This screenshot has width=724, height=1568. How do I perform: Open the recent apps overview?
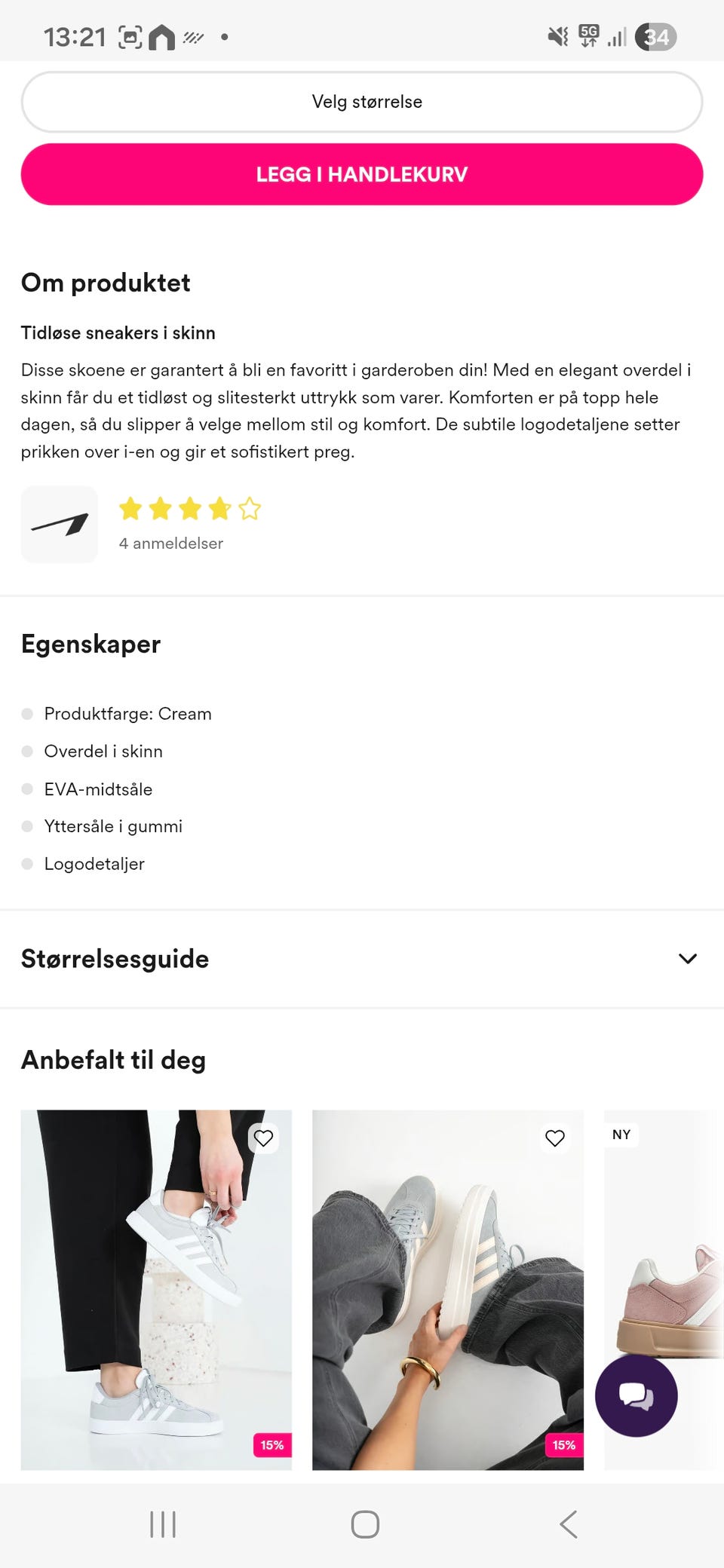(162, 1524)
